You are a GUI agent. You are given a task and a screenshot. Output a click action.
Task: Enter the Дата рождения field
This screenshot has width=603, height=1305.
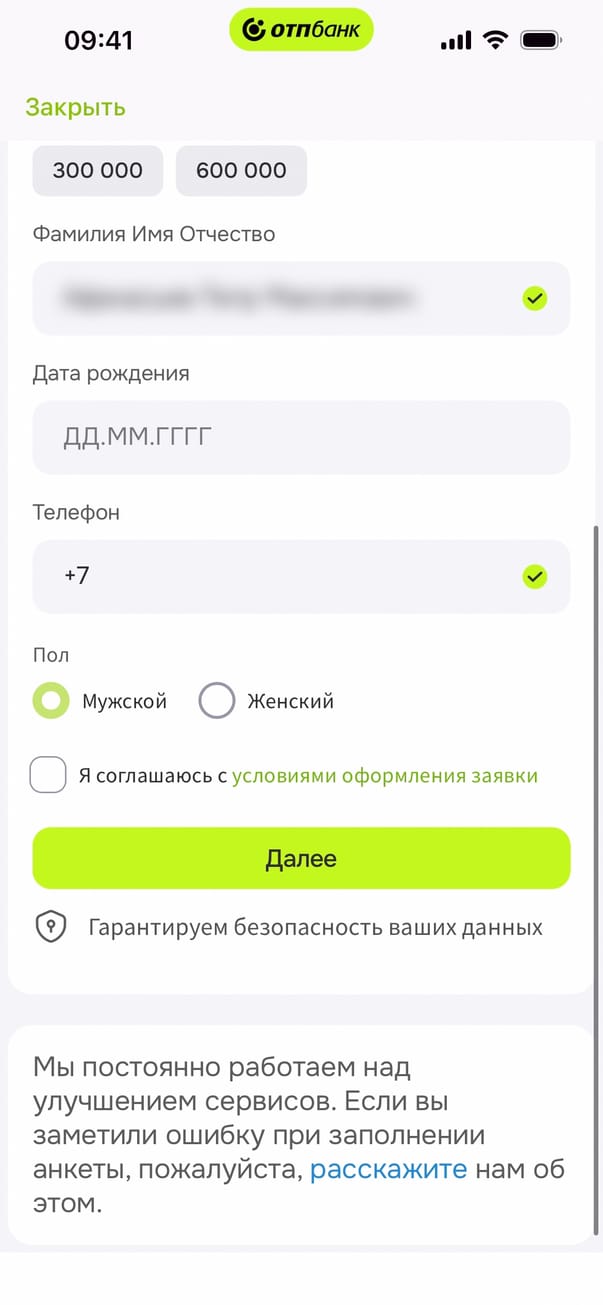click(300, 437)
